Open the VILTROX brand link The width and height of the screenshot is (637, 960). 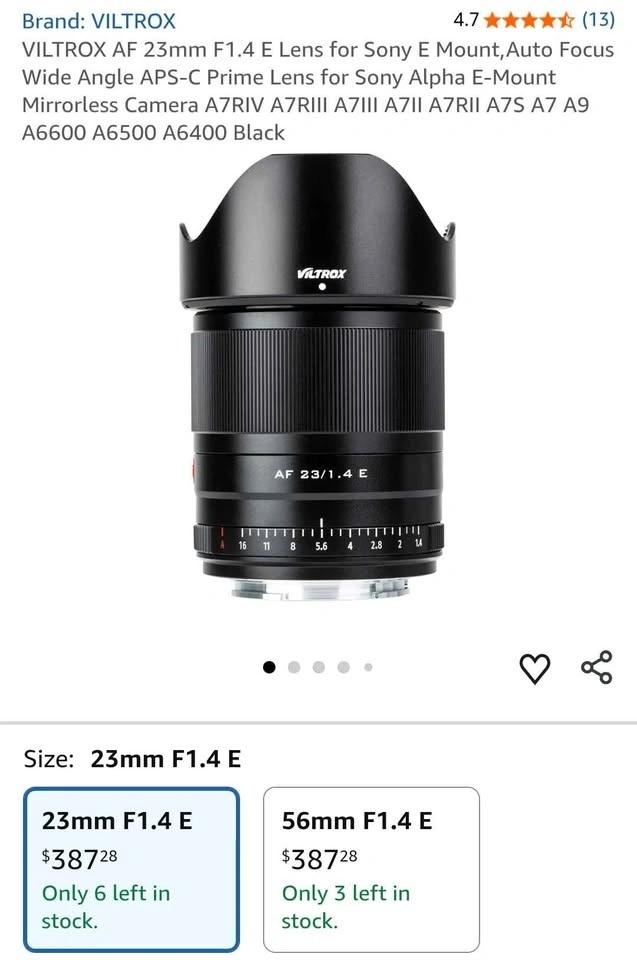pyautogui.click(x=98, y=20)
